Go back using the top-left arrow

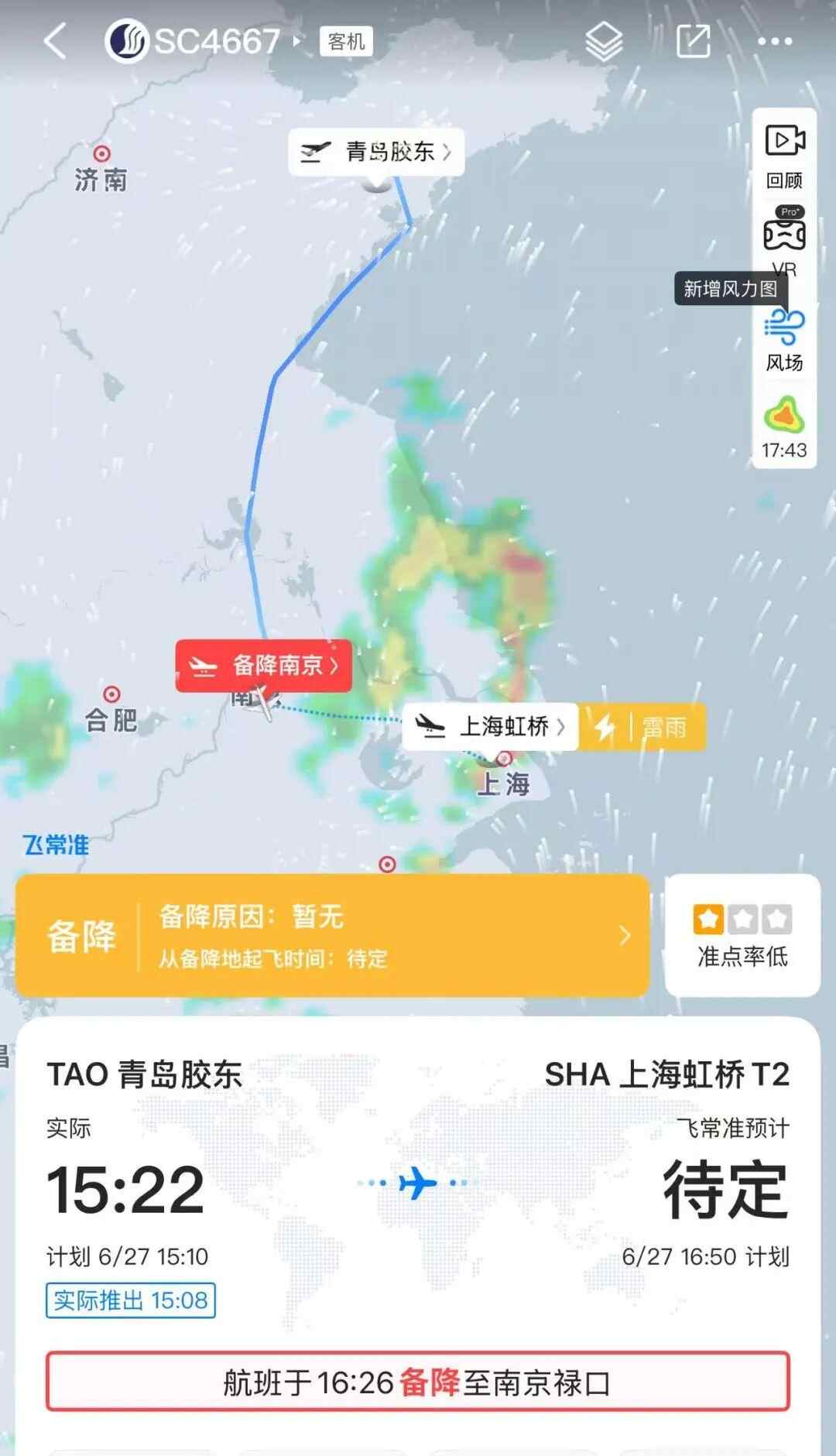(56, 41)
